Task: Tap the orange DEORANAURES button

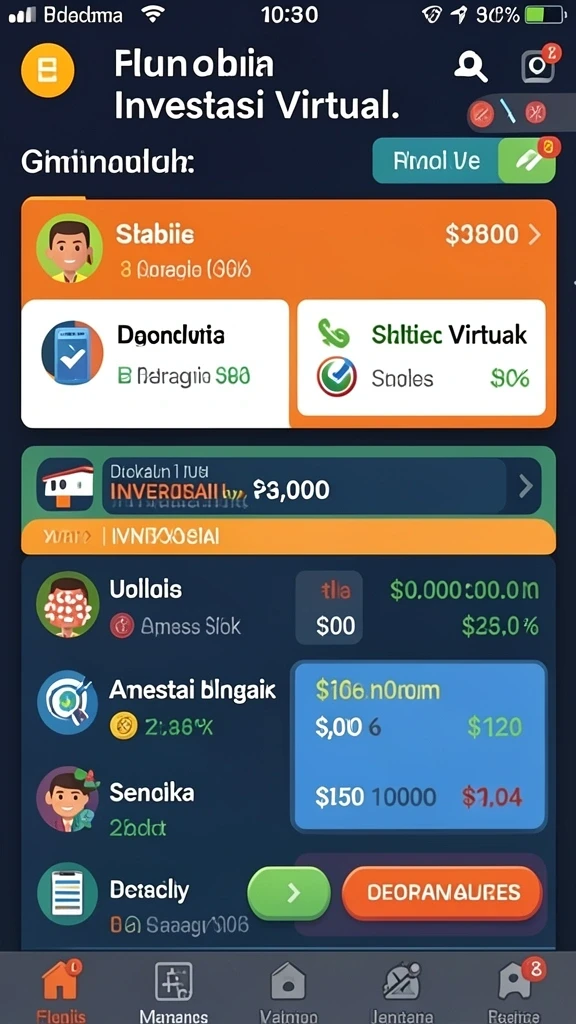Action: click(443, 893)
